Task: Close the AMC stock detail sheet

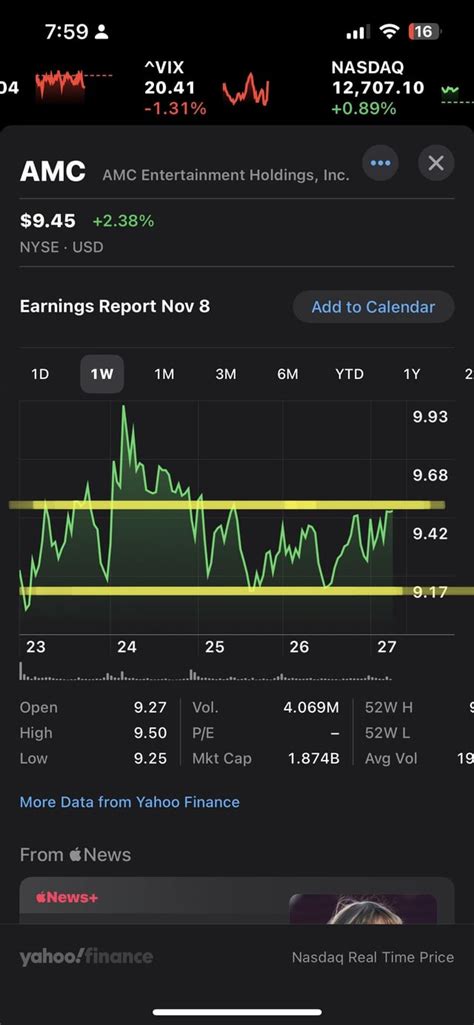Action: 436,163
